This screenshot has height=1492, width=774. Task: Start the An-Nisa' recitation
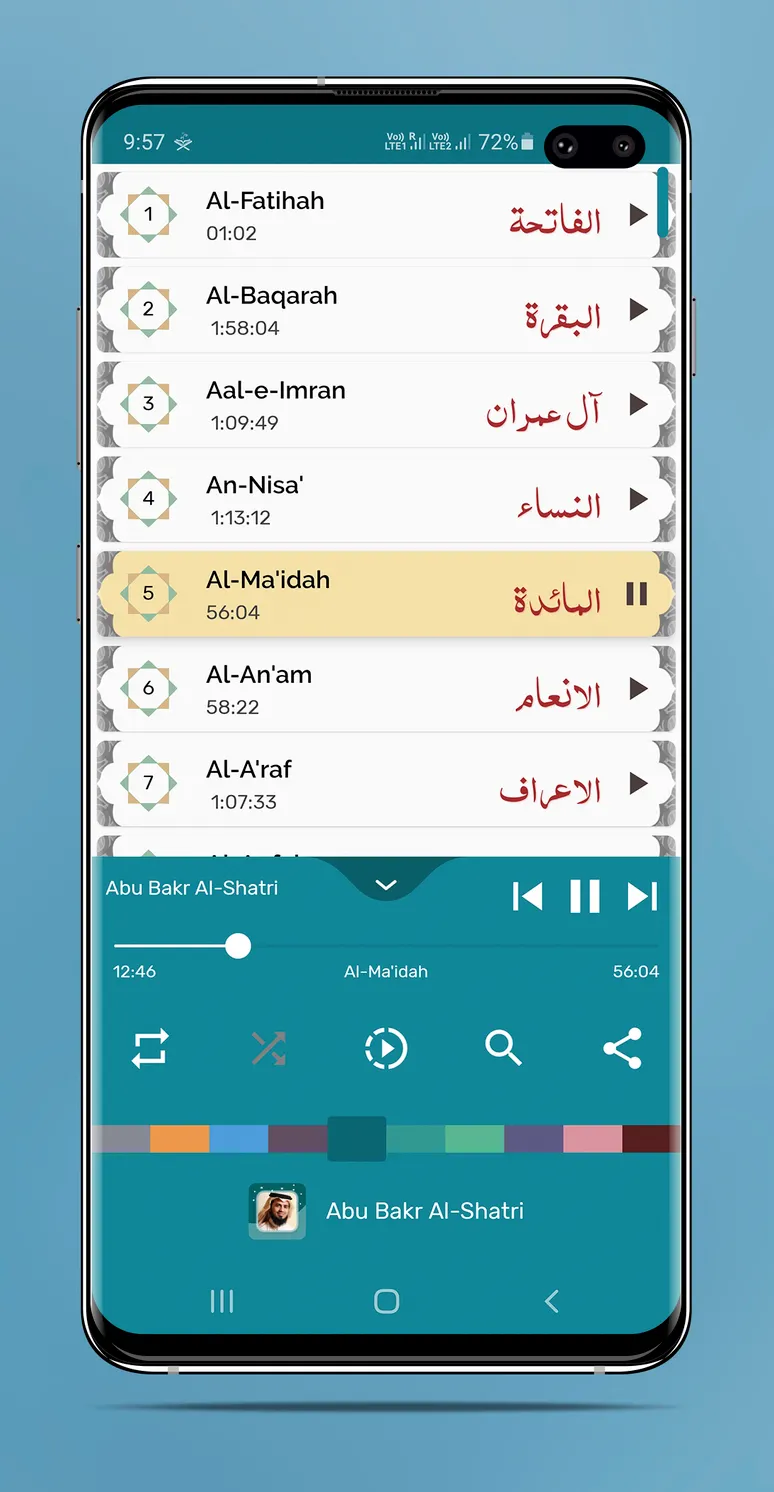638,499
